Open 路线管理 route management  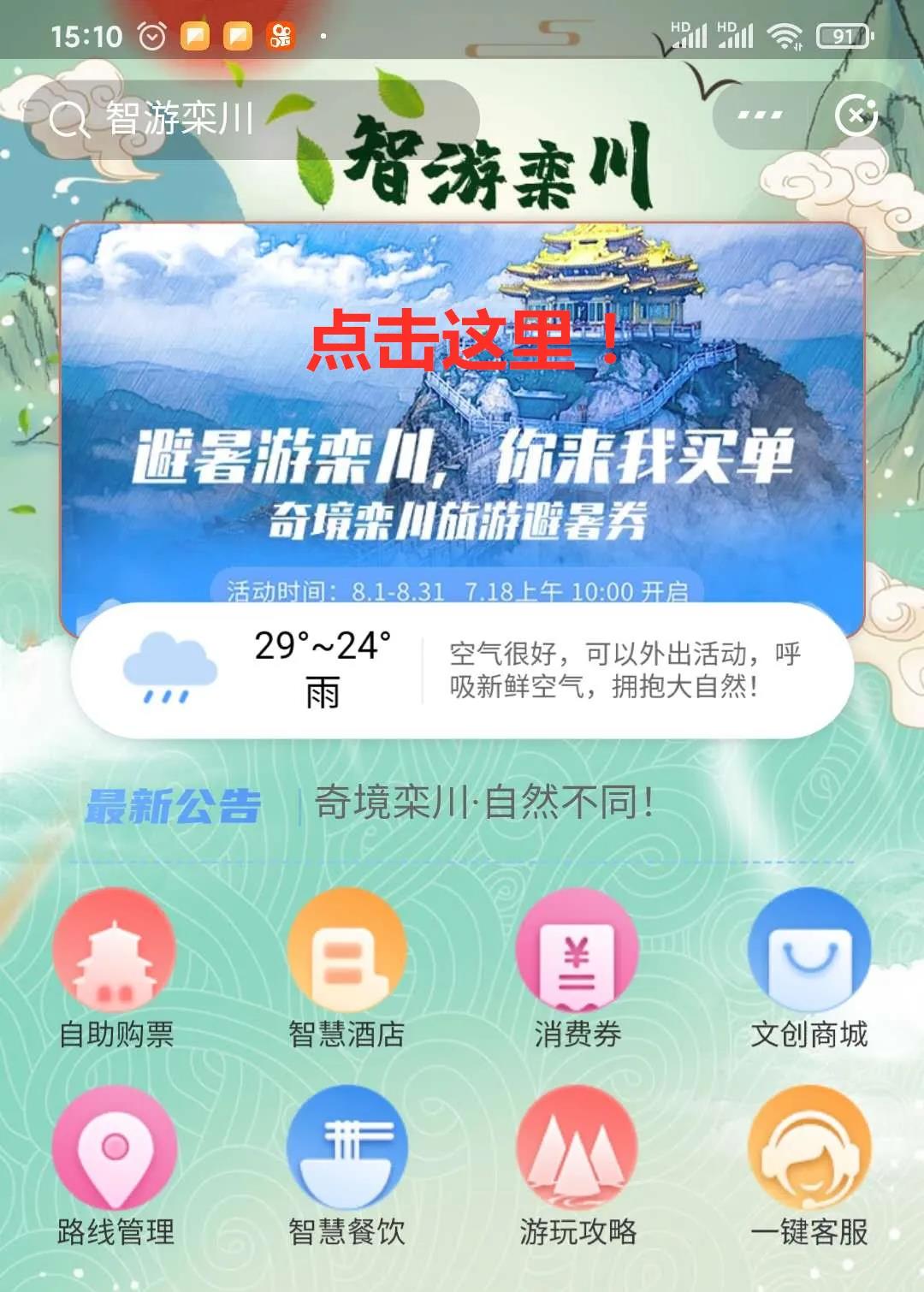[115, 1164]
